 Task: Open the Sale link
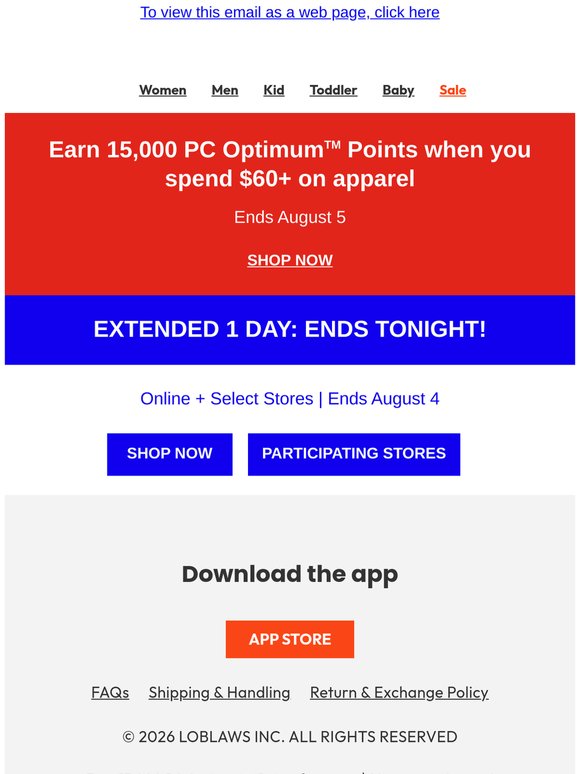(453, 90)
